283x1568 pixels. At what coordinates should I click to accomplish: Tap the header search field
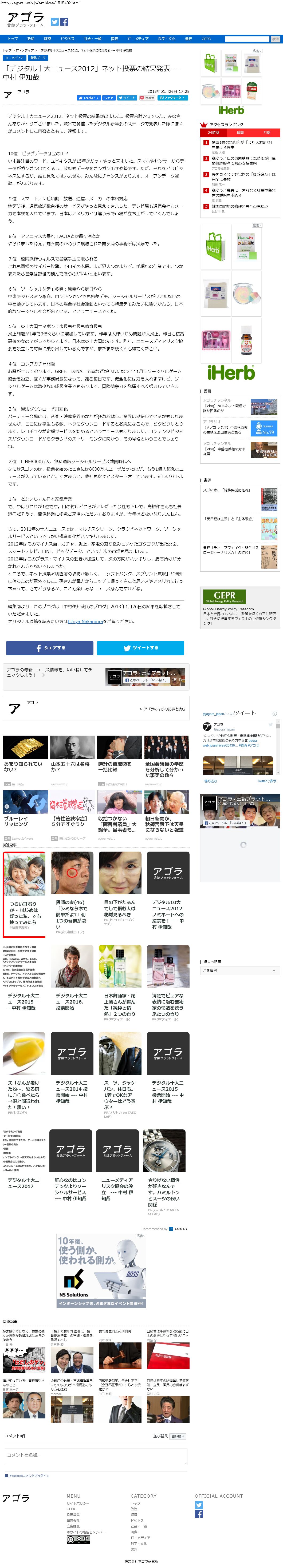[x=246, y=39]
